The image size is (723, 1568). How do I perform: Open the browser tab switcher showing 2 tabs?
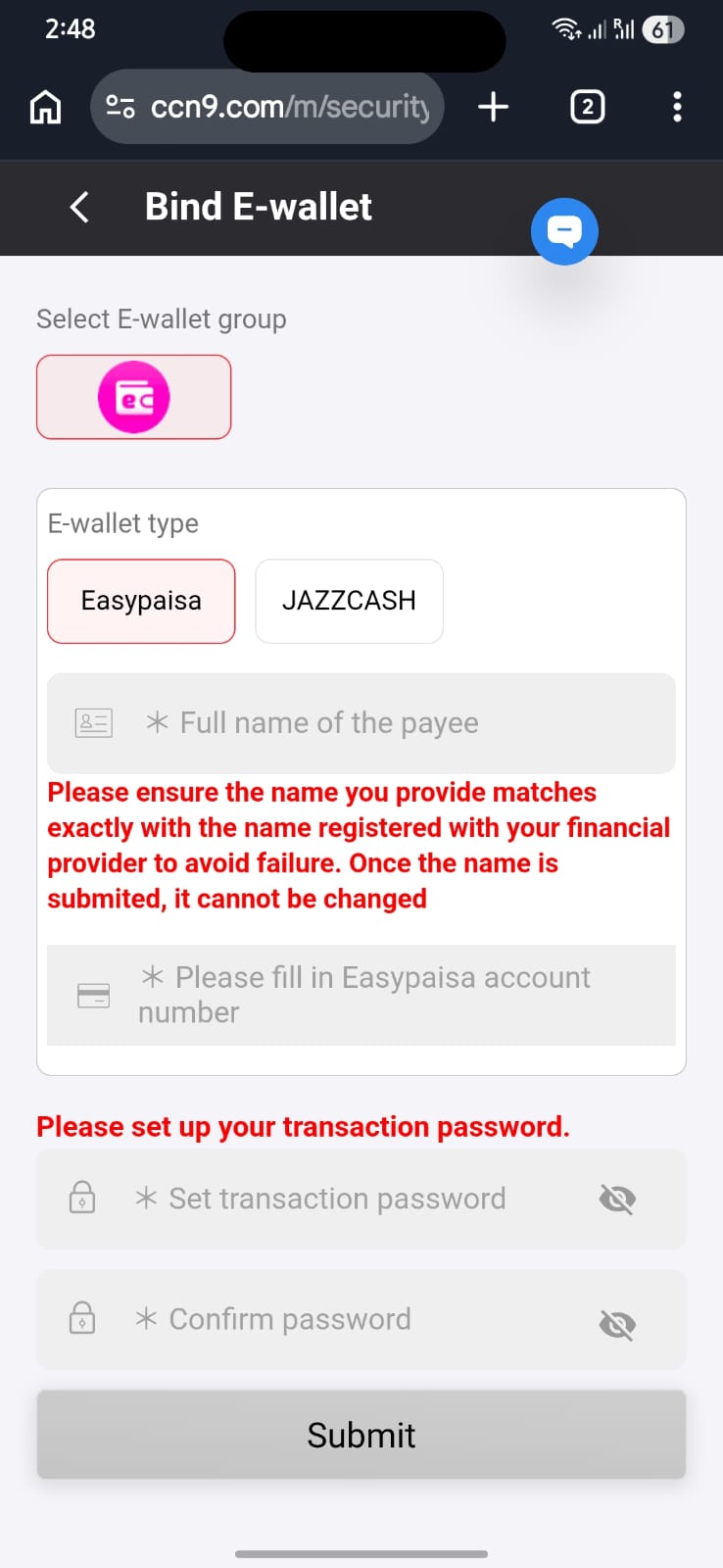(x=587, y=107)
